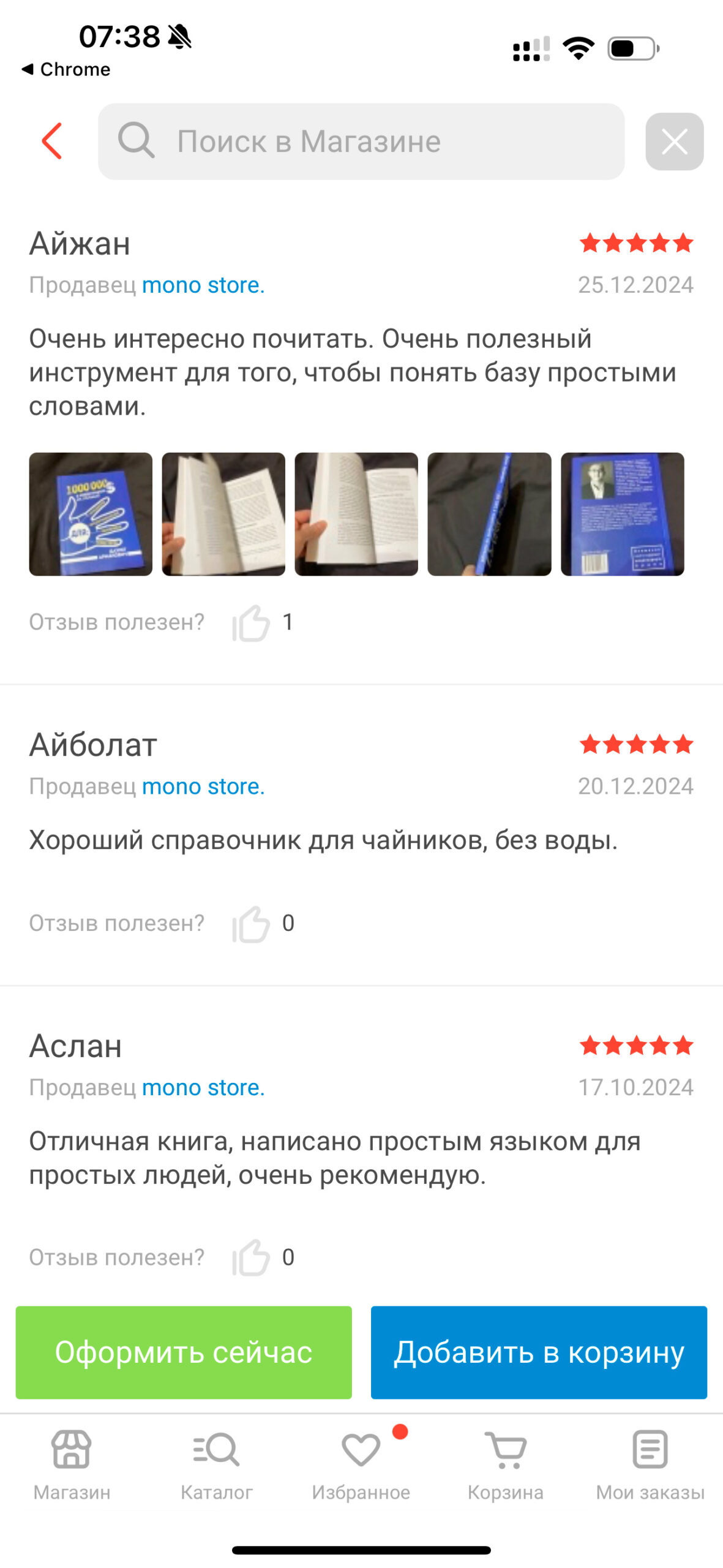723x1568 pixels.
Task: Open the Каталог tab
Action: coord(217,1466)
